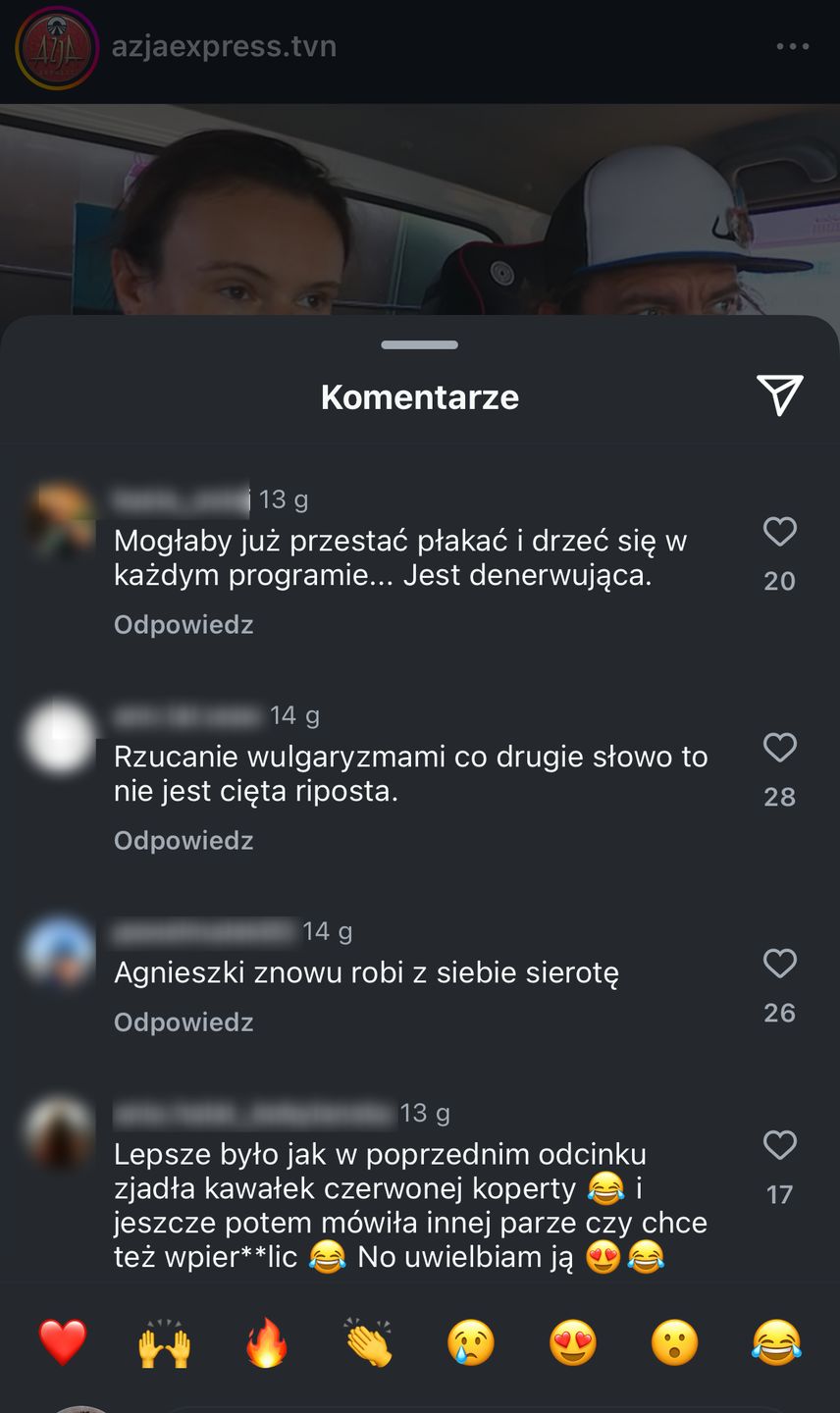Open the three-dot overflow menu

pyautogui.click(x=792, y=47)
